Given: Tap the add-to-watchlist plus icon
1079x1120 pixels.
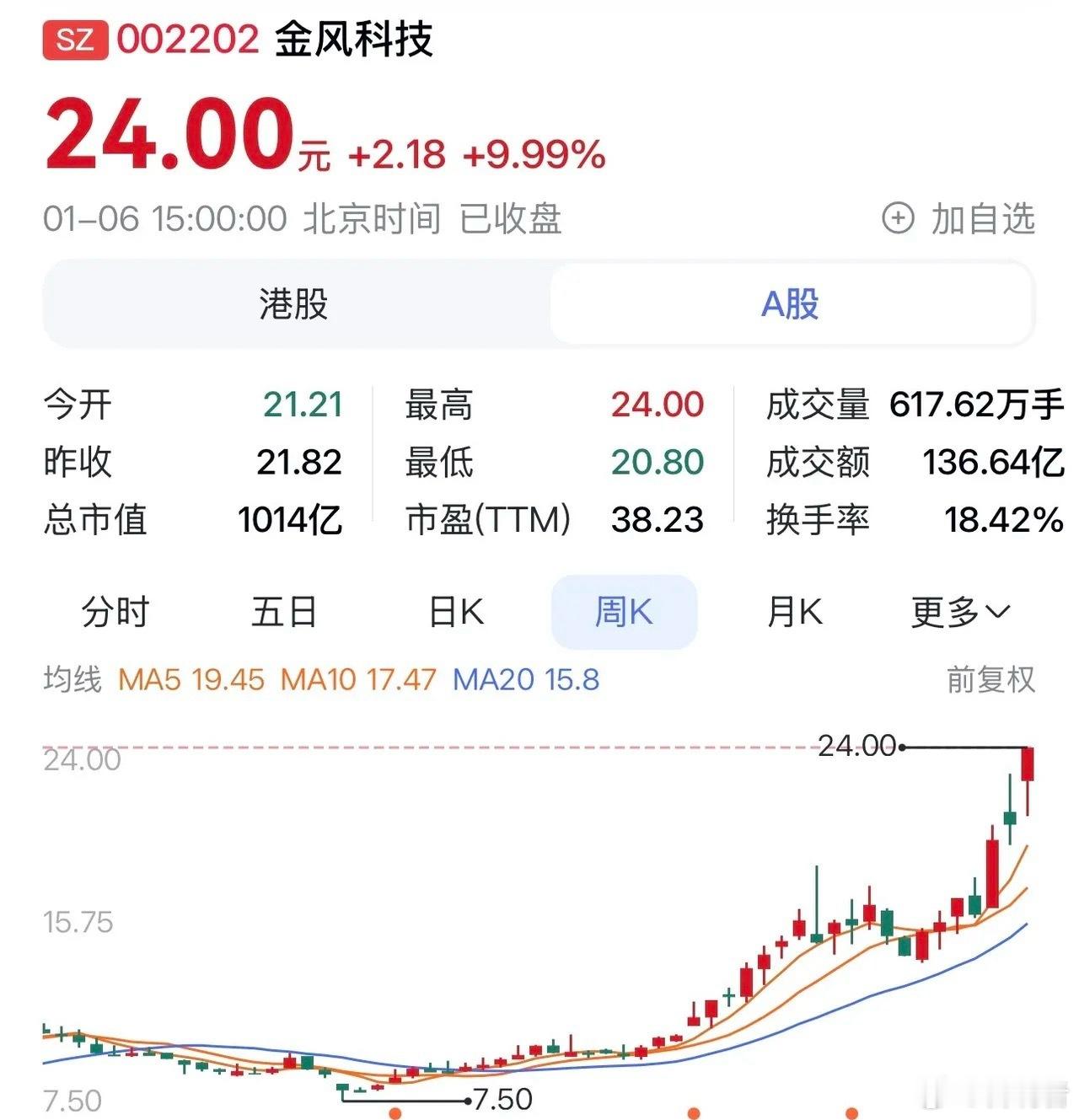Looking at the screenshot, I should (899, 217).
